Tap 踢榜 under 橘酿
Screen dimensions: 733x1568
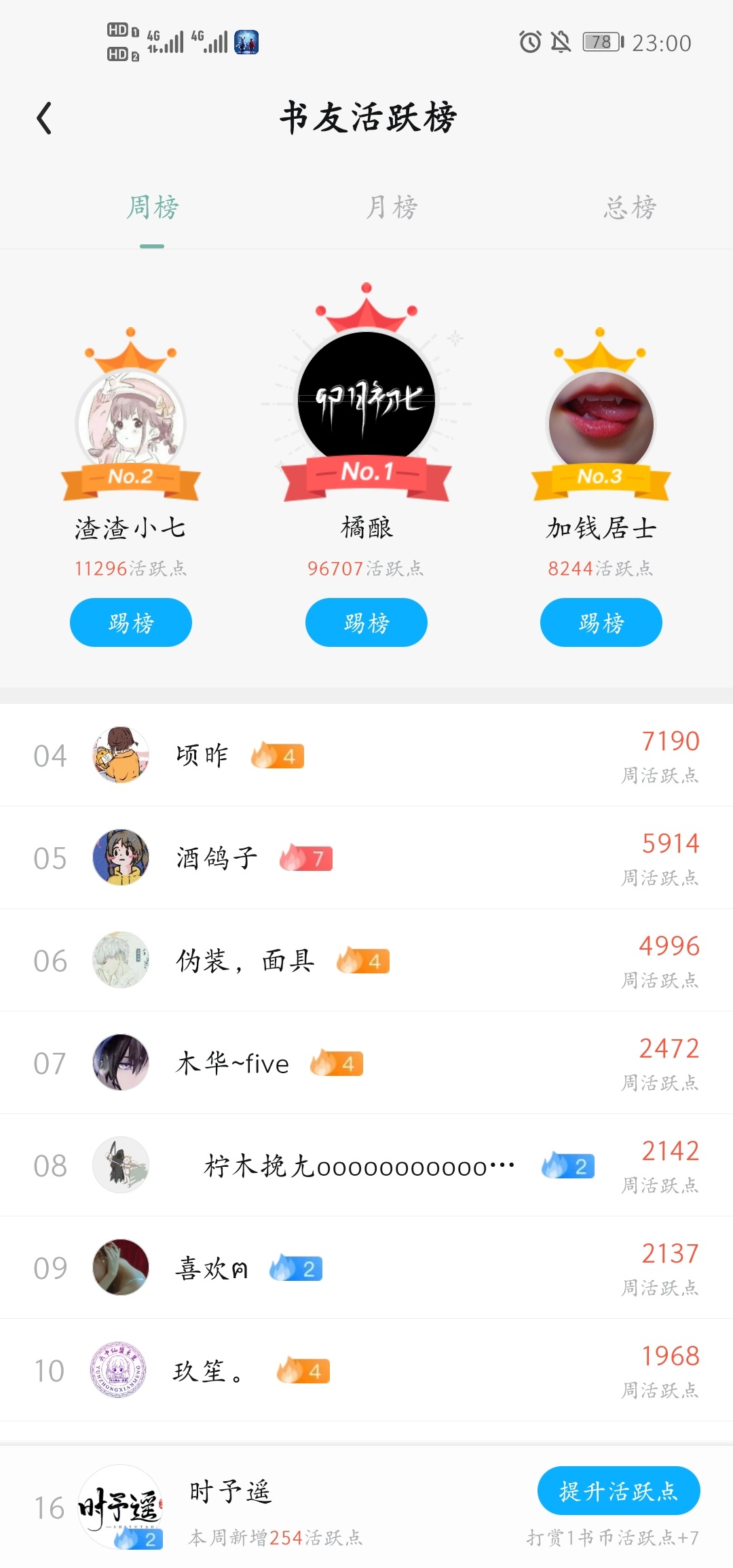[366, 622]
